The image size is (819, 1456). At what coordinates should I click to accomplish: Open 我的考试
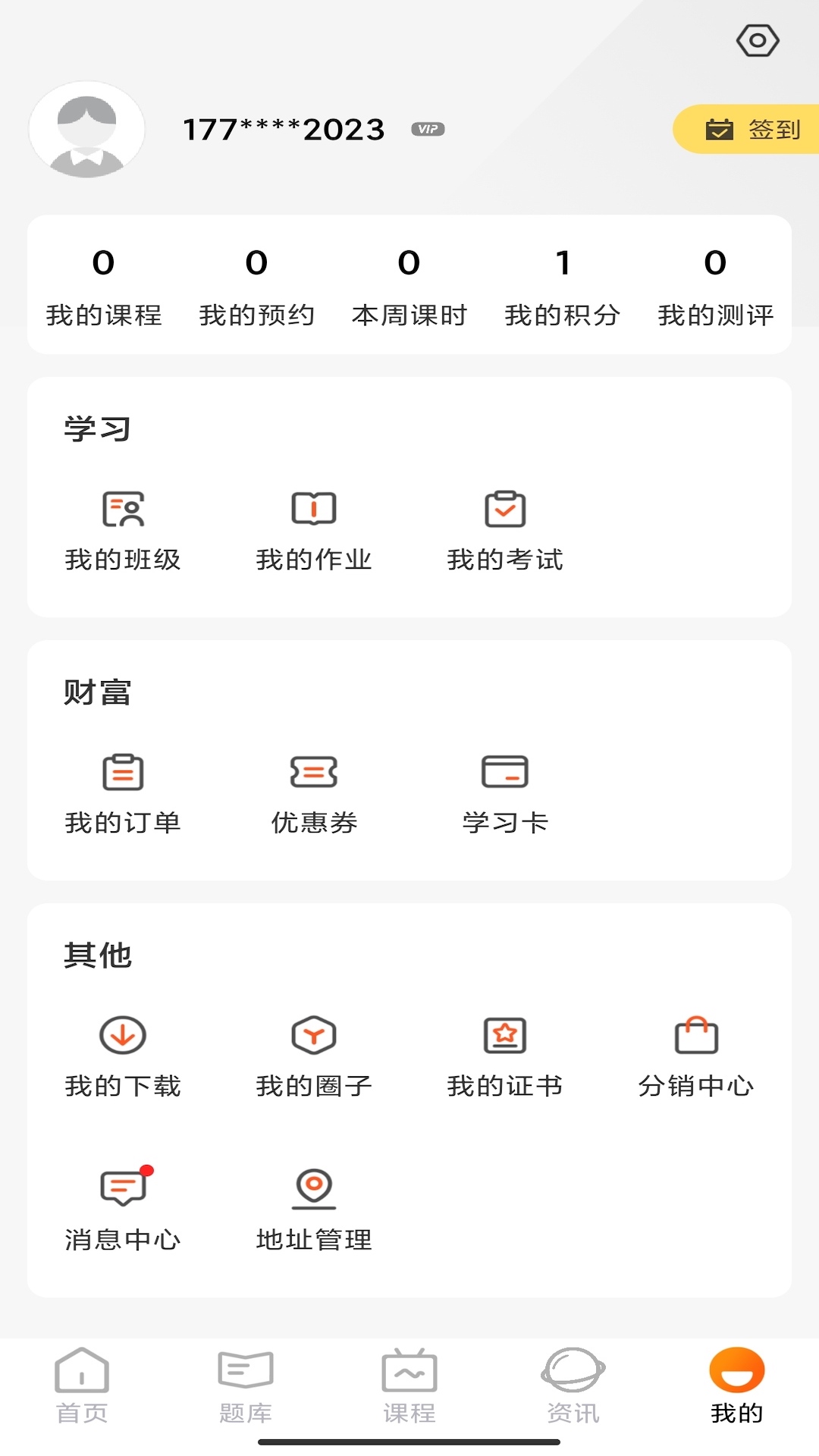505,529
